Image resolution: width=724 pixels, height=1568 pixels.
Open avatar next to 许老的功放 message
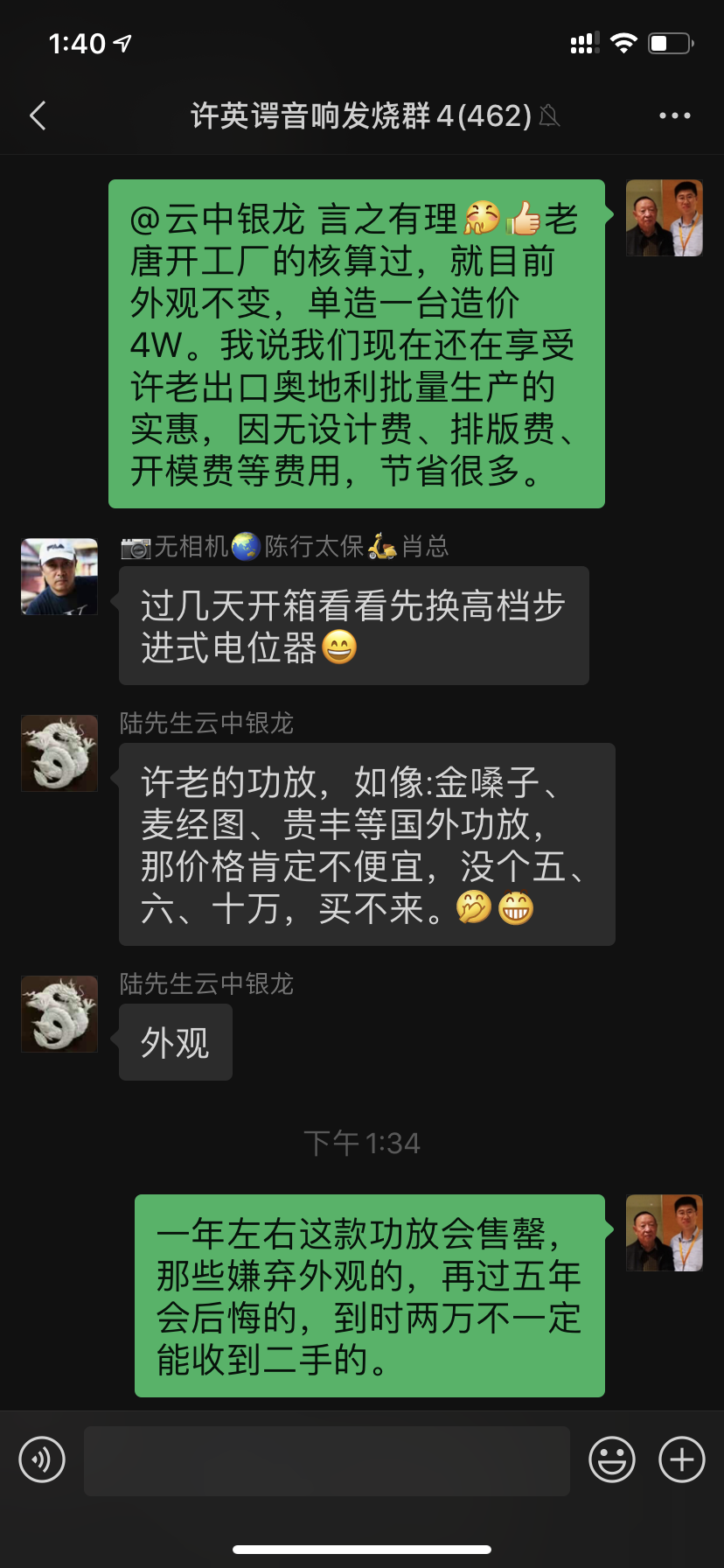coord(59,753)
